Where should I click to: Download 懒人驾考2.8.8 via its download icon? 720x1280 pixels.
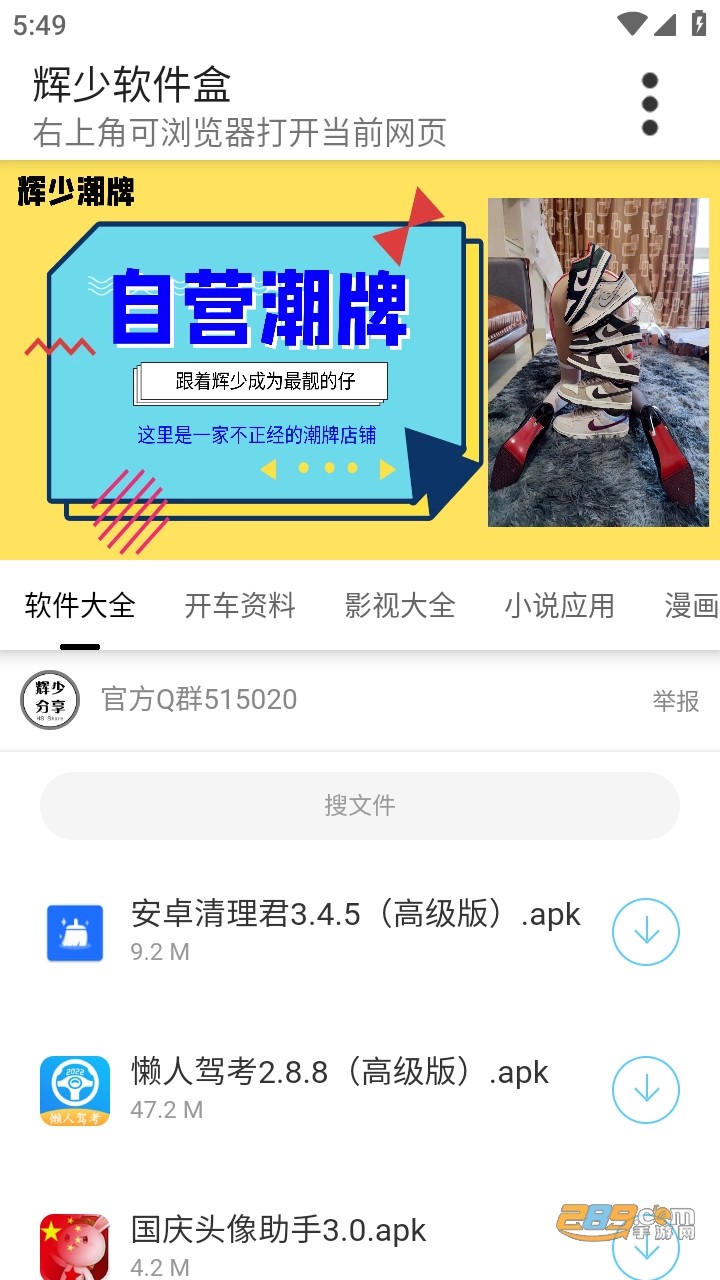click(x=645, y=1090)
